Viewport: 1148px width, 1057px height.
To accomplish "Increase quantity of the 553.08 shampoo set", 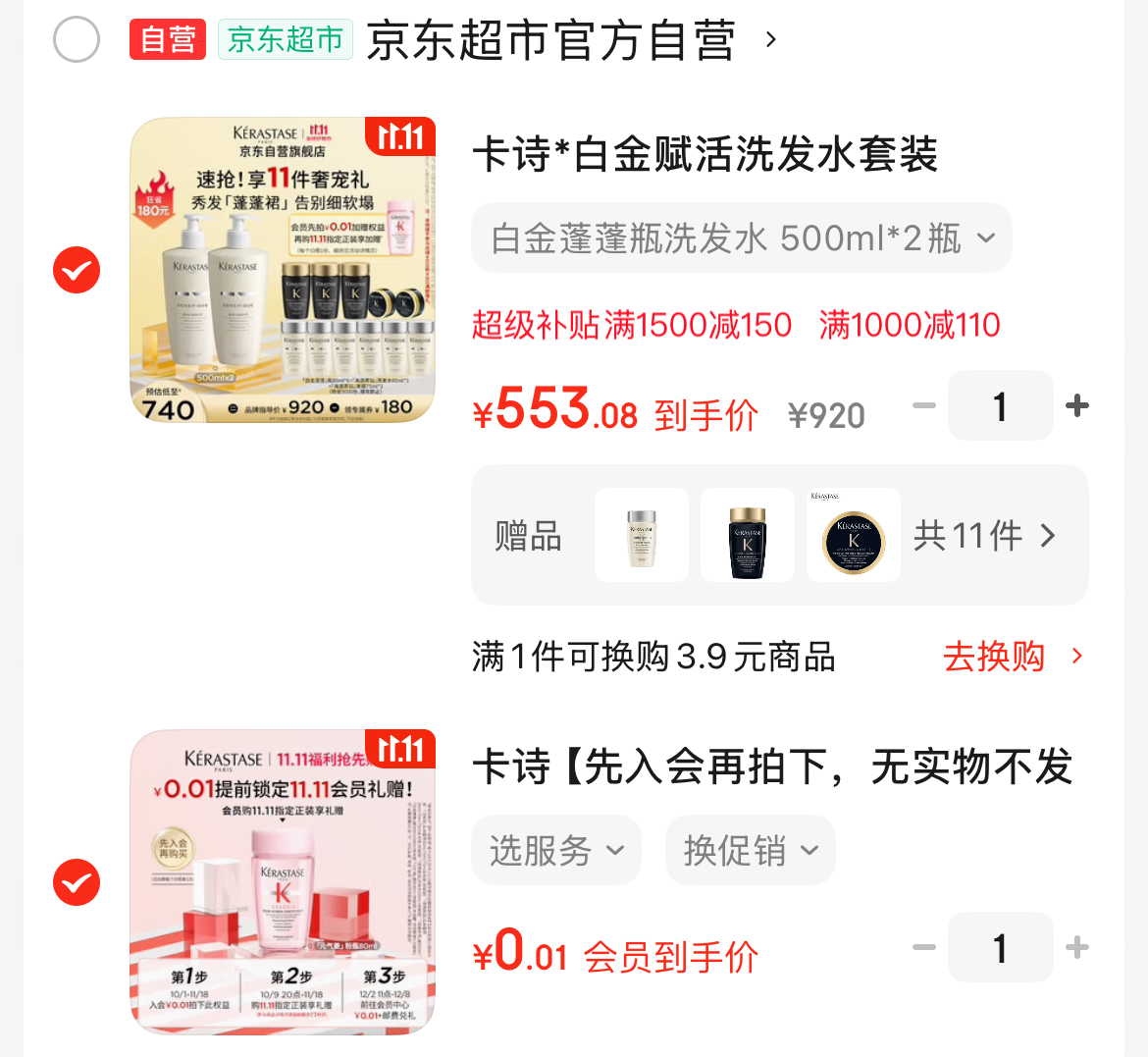I will pos(1077,405).
